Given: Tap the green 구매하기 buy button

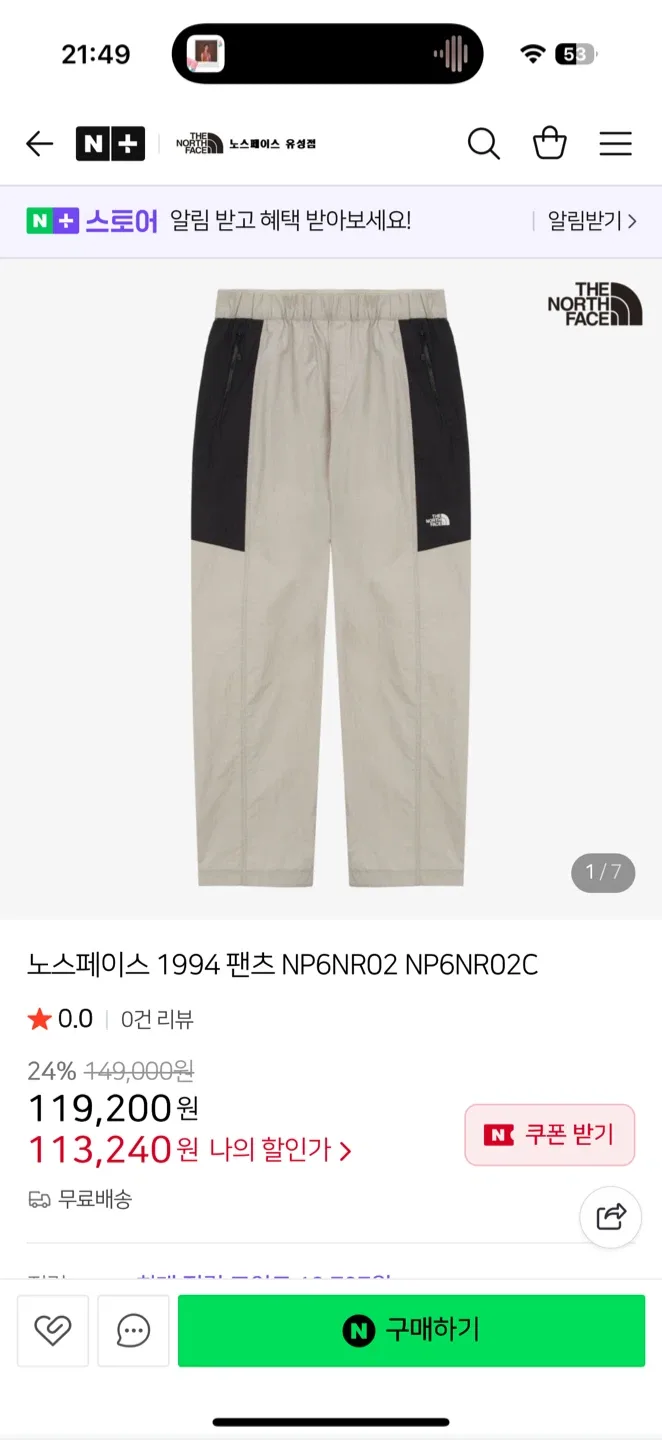Looking at the screenshot, I should pos(411,1330).
